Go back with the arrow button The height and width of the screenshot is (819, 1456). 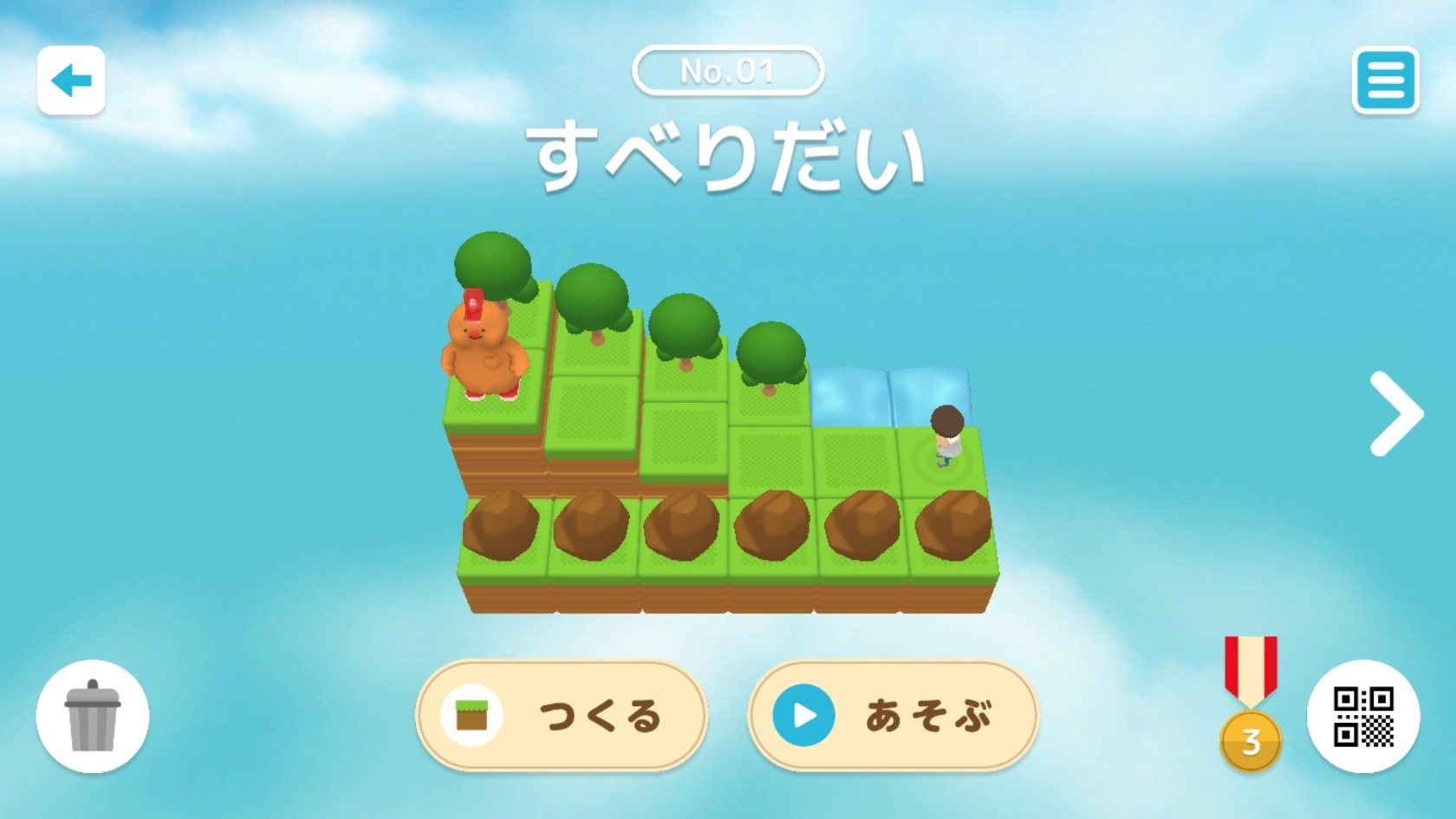click(x=71, y=81)
